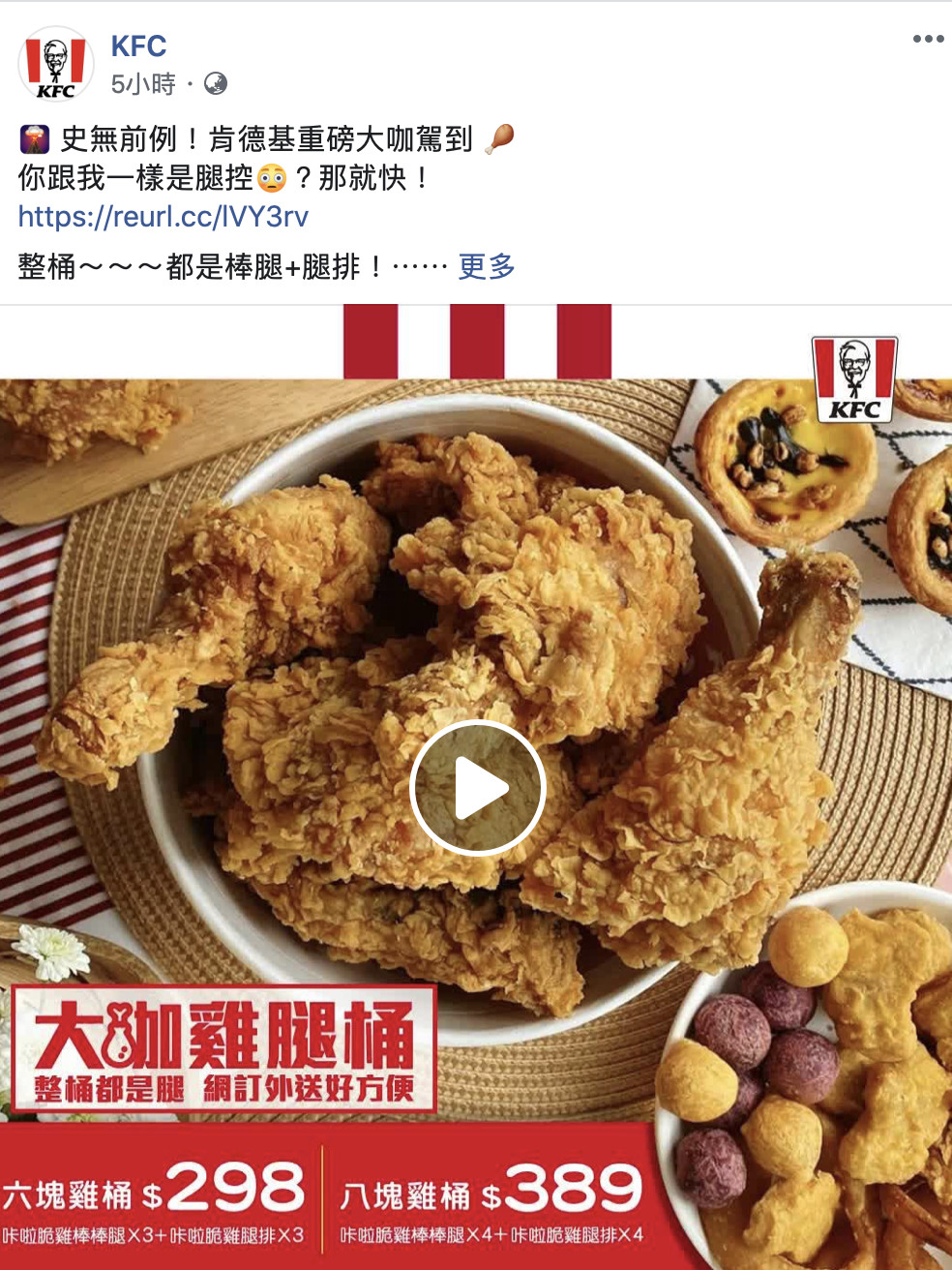952x1270 pixels.
Task: Open the reurl.cc/lVY3rv link
Action: (164, 216)
